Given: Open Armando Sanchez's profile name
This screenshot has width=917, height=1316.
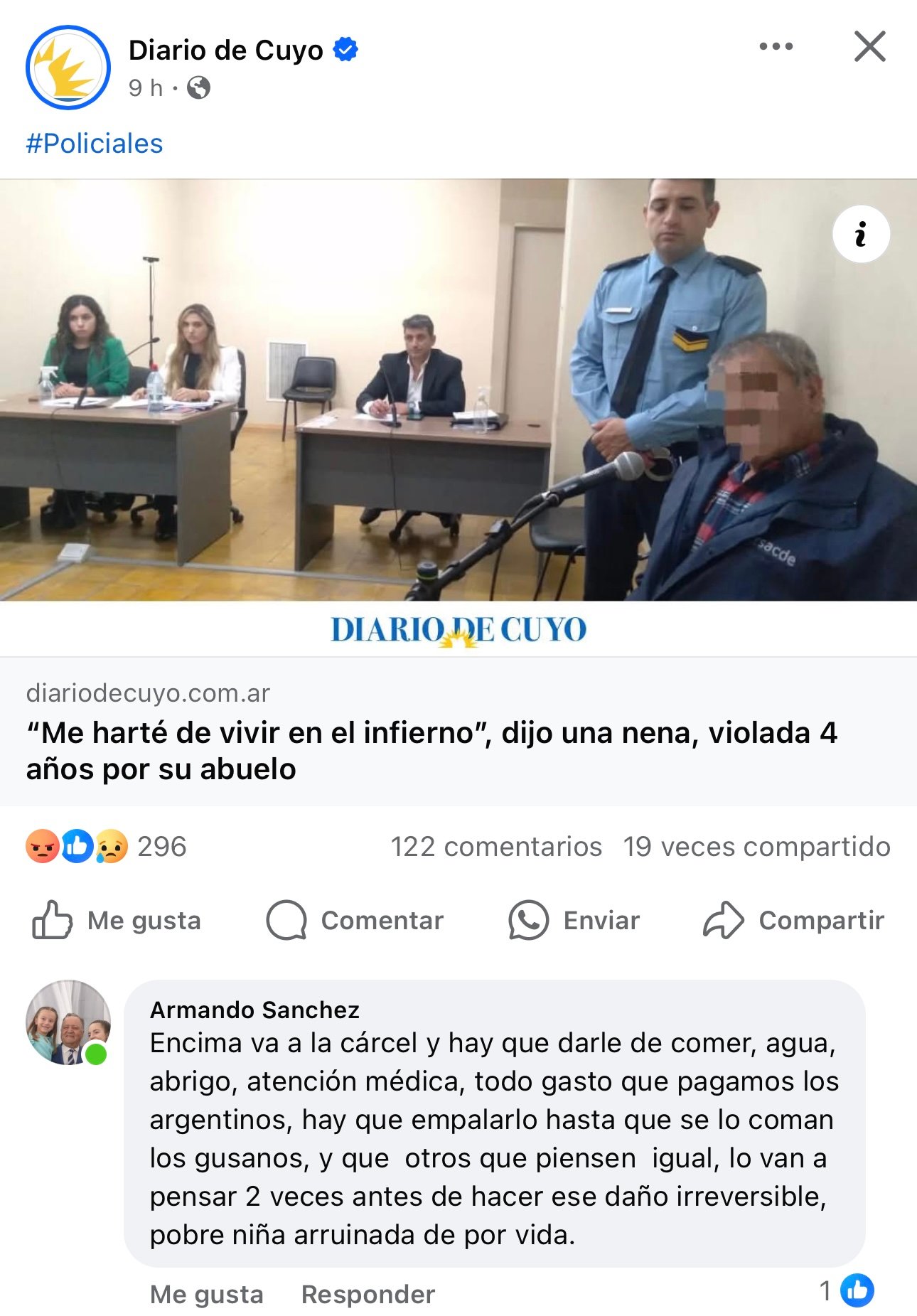Looking at the screenshot, I should [x=254, y=1010].
